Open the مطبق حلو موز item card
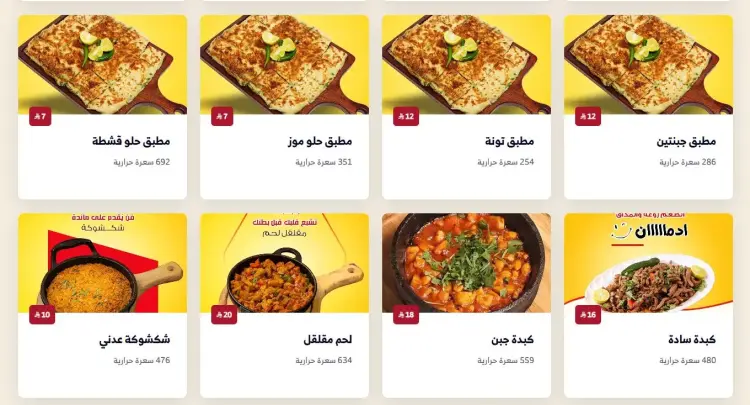Image resolution: width=750 pixels, height=405 pixels. tap(284, 107)
